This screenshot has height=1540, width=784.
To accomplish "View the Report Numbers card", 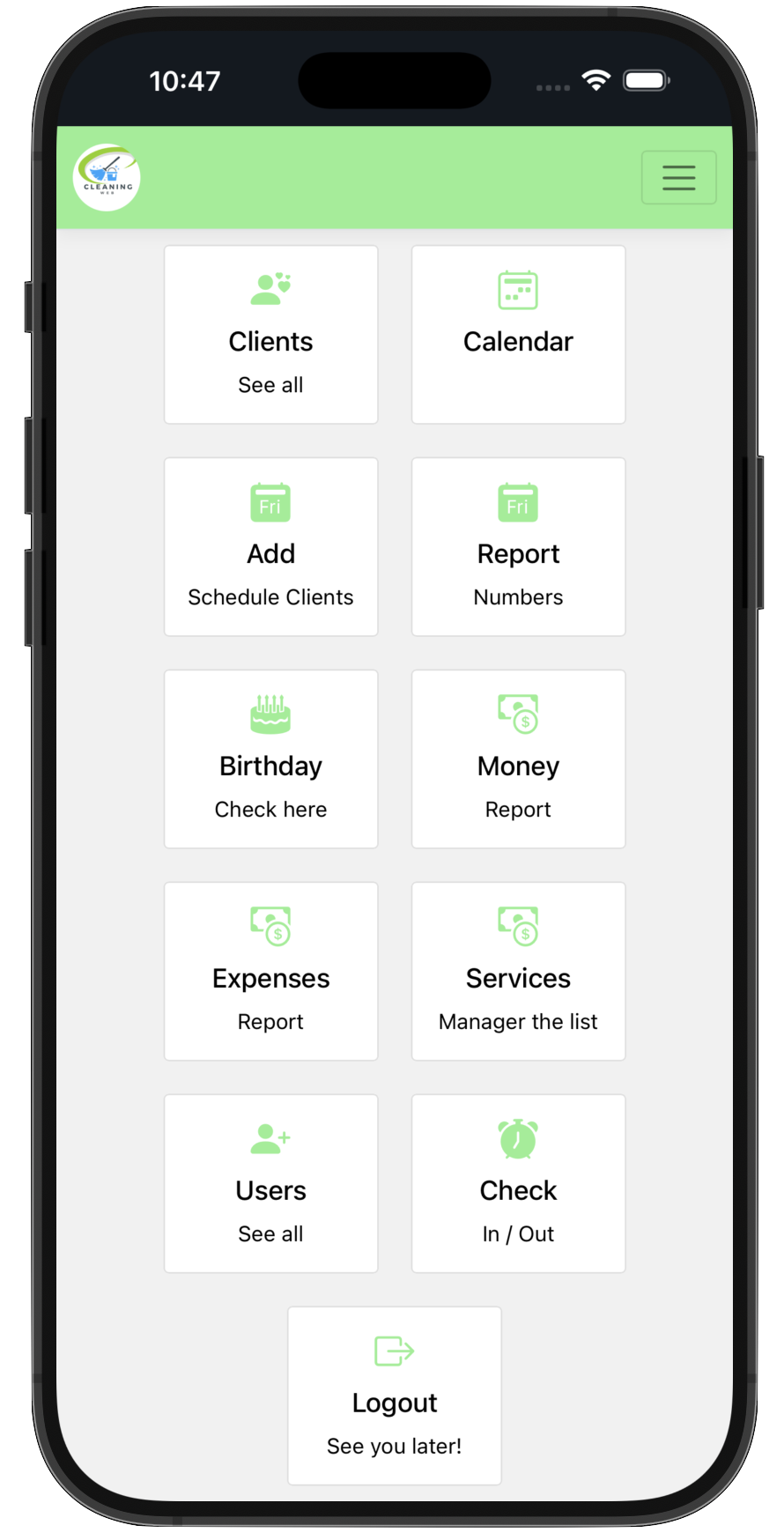I will point(518,547).
